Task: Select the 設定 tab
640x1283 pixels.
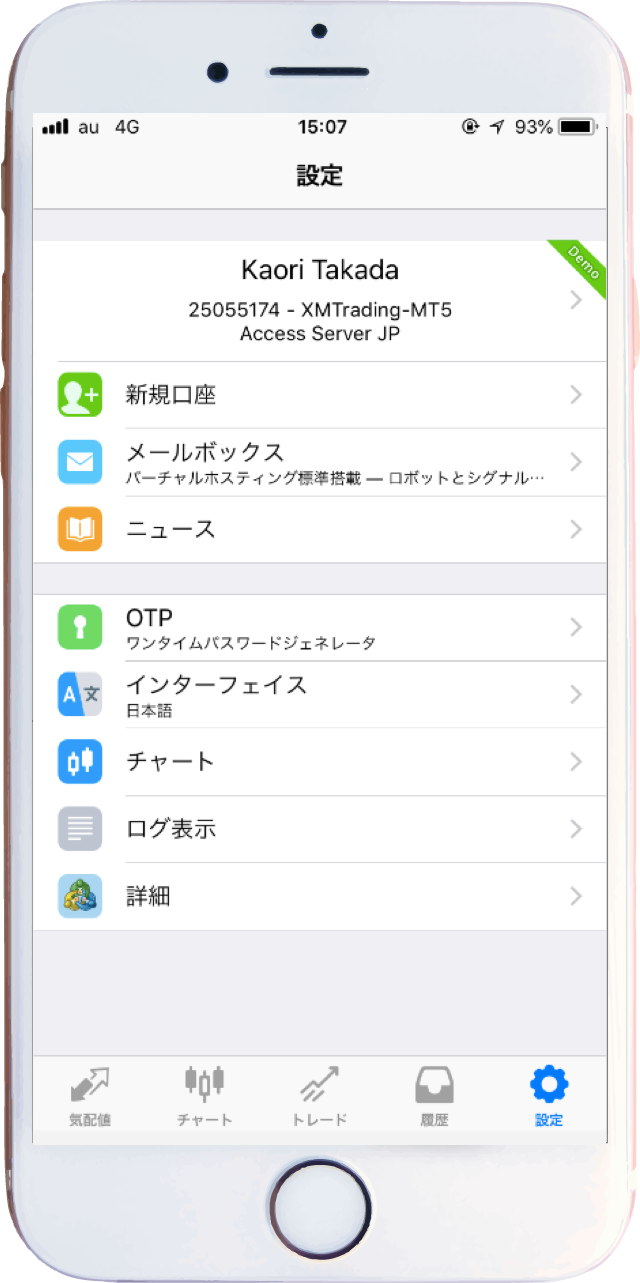Action: coord(549,1097)
